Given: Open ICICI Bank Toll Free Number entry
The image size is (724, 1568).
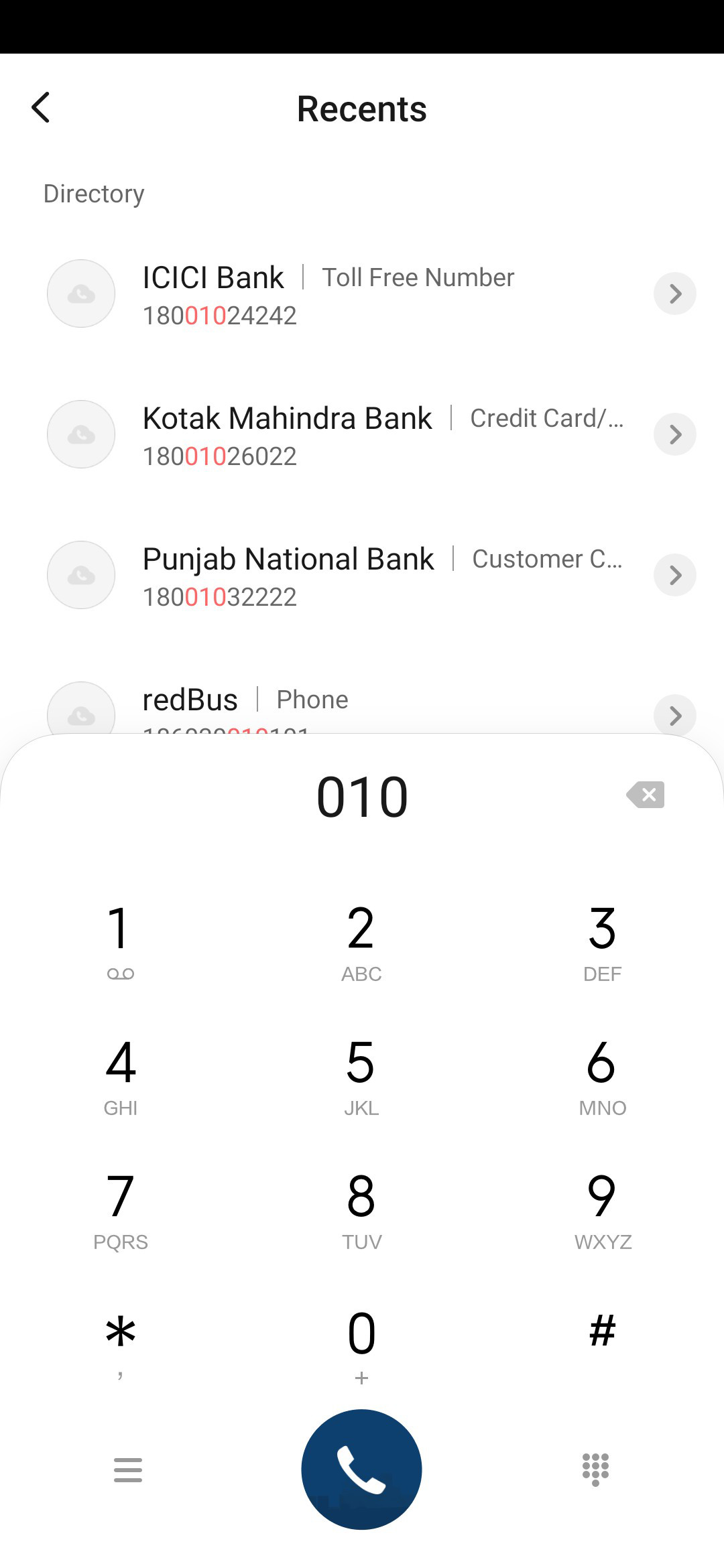Looking at the screenshot, I should click(362, 294).
